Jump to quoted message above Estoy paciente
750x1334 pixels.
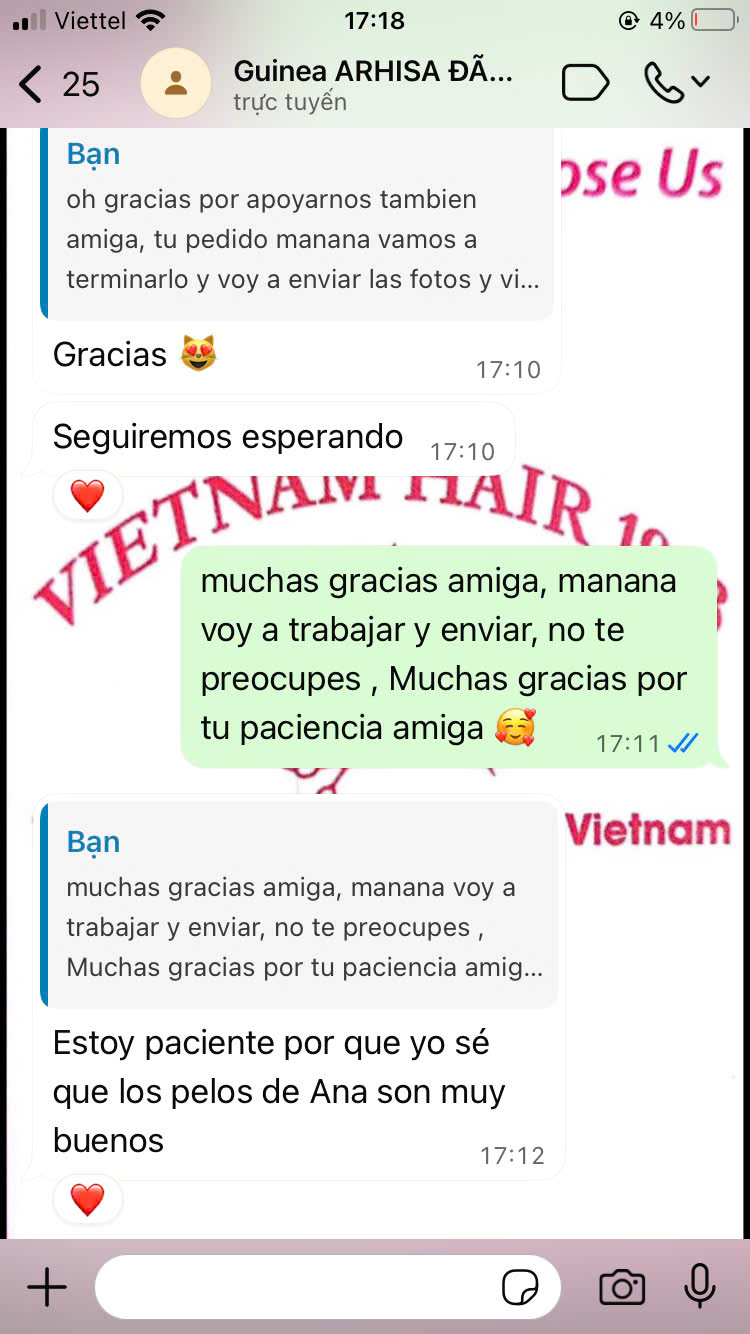(x=297, y=905)
